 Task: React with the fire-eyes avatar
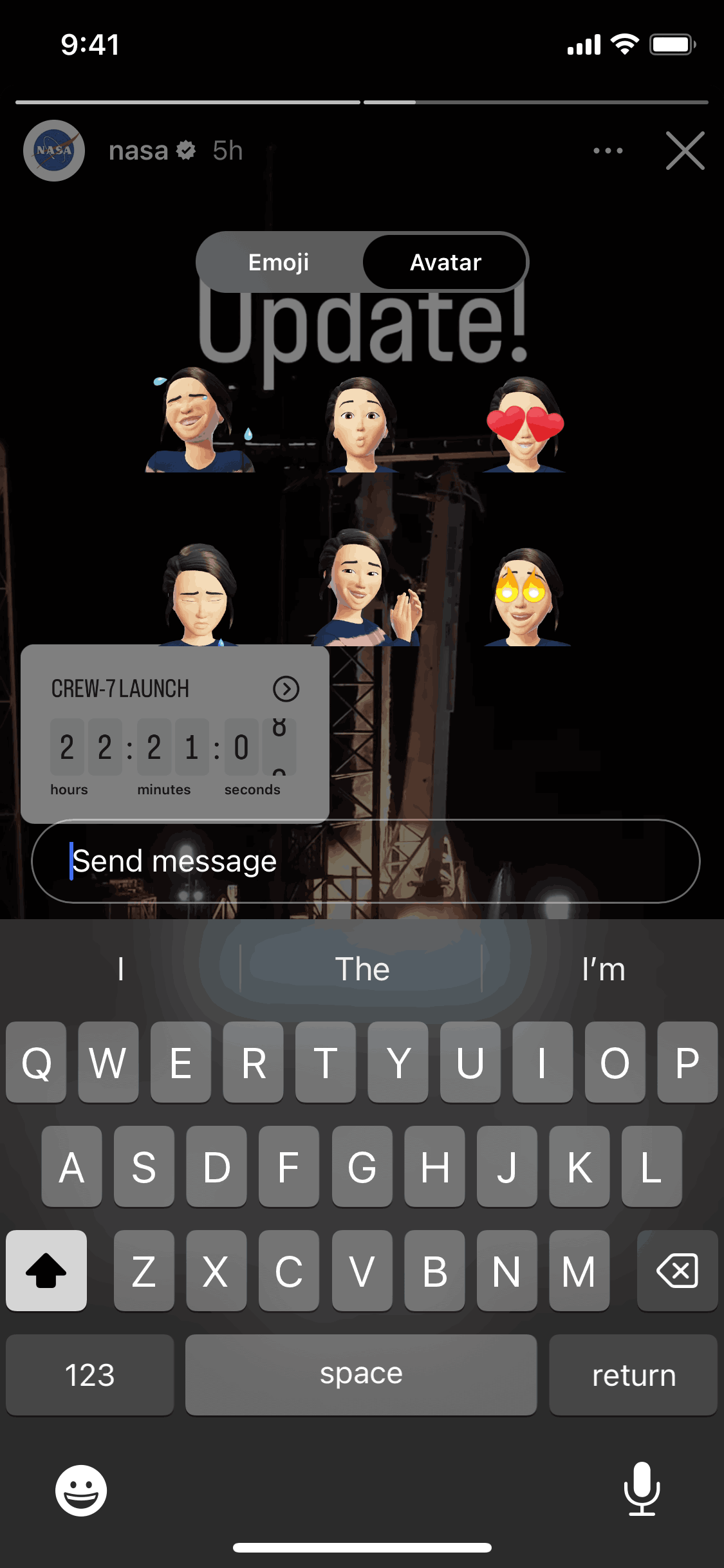(526, 596)
